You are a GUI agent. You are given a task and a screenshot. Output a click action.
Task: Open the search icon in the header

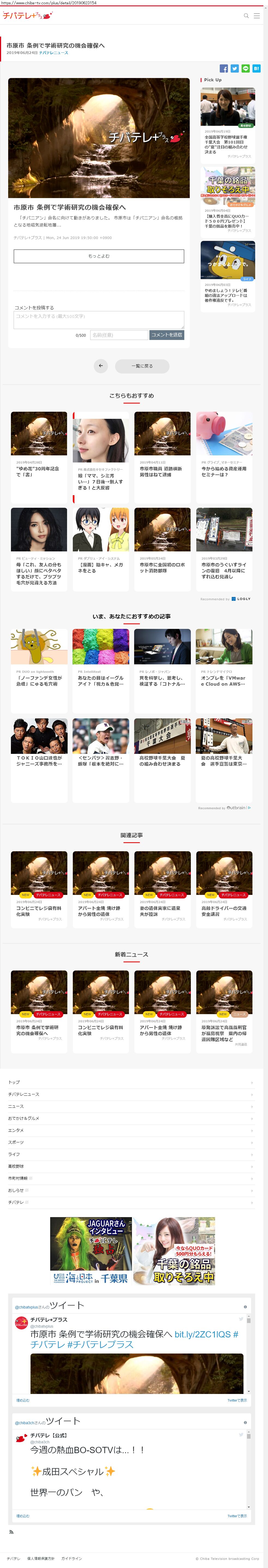click(x=246, y=16)
